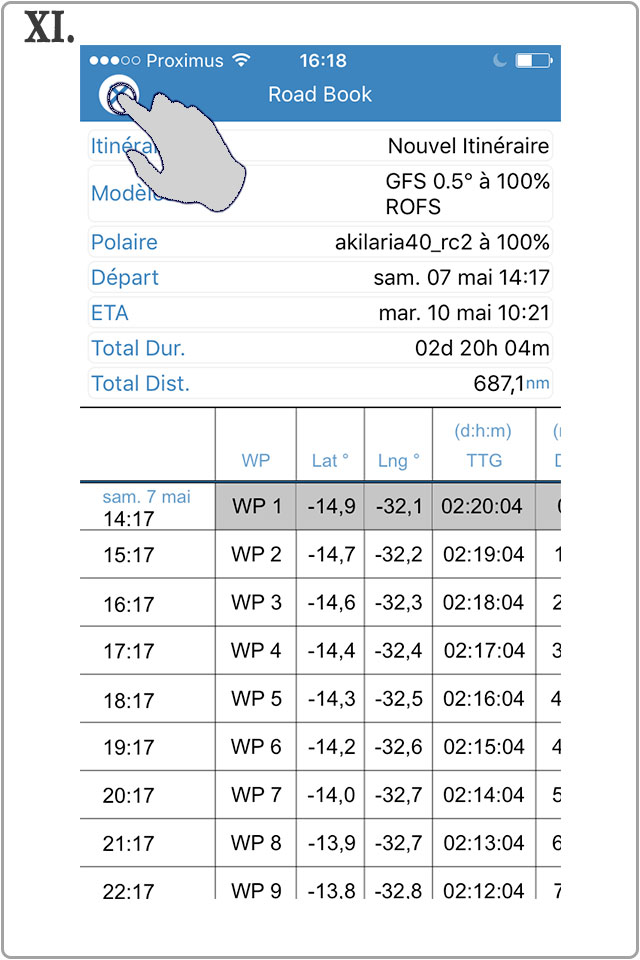Select the WP 5 row
Viewport: 640px width, 960px height.
(x=256, y=699)
